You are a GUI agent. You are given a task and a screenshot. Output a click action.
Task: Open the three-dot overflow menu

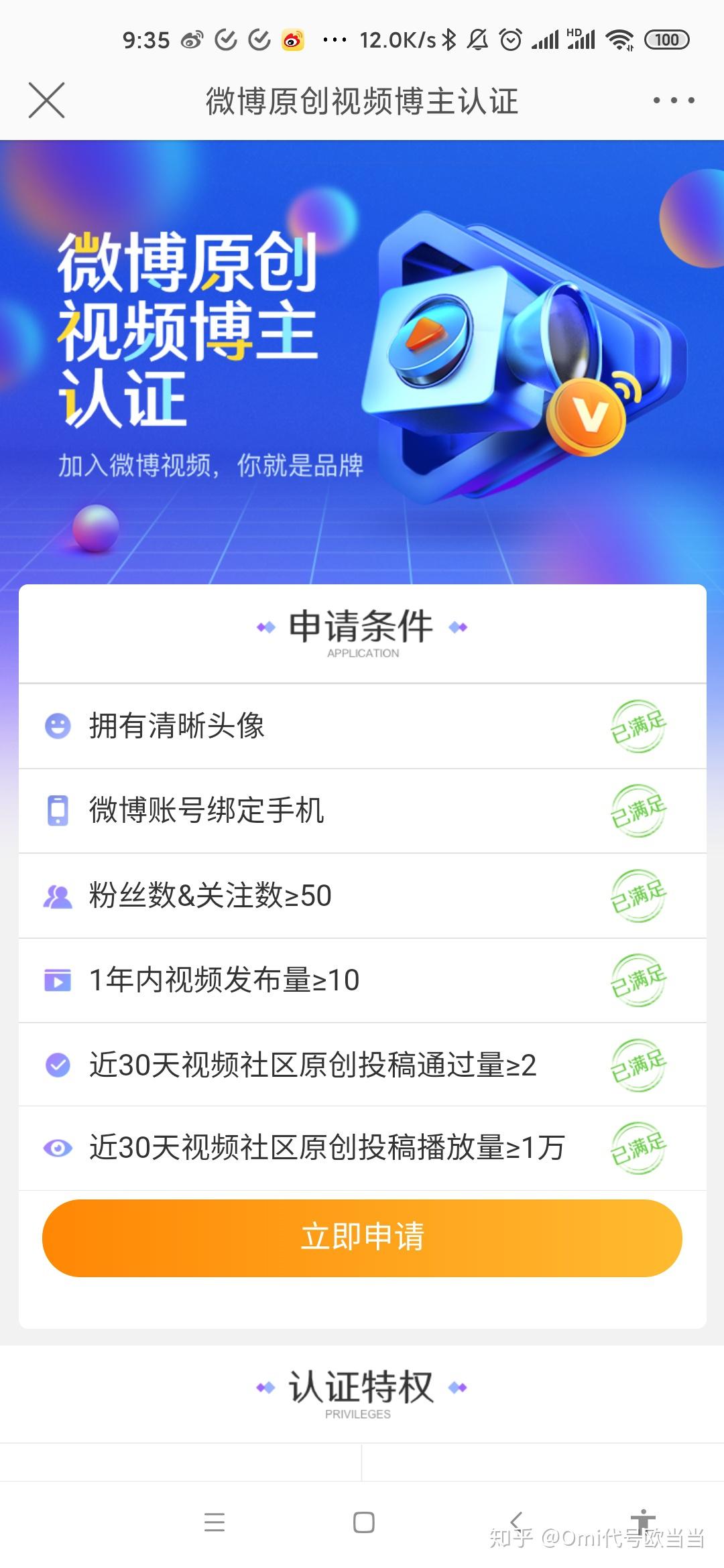coord(673,101)
